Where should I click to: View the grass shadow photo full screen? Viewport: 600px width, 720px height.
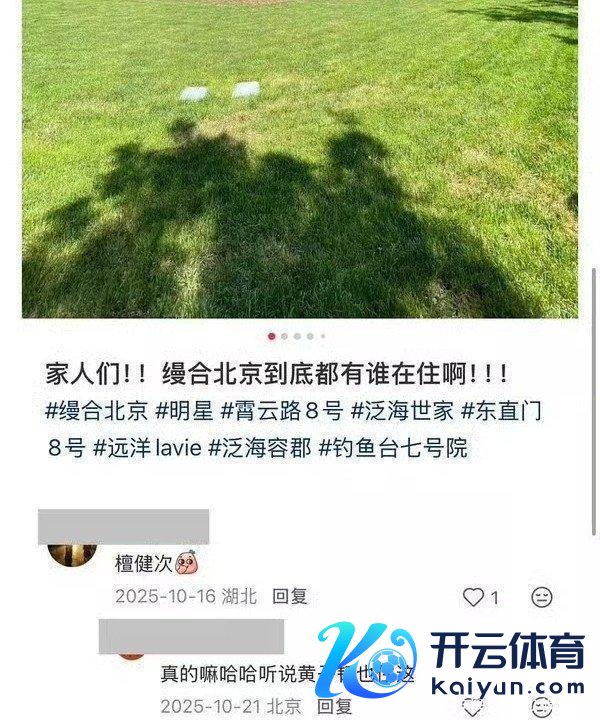click(300, 160)
